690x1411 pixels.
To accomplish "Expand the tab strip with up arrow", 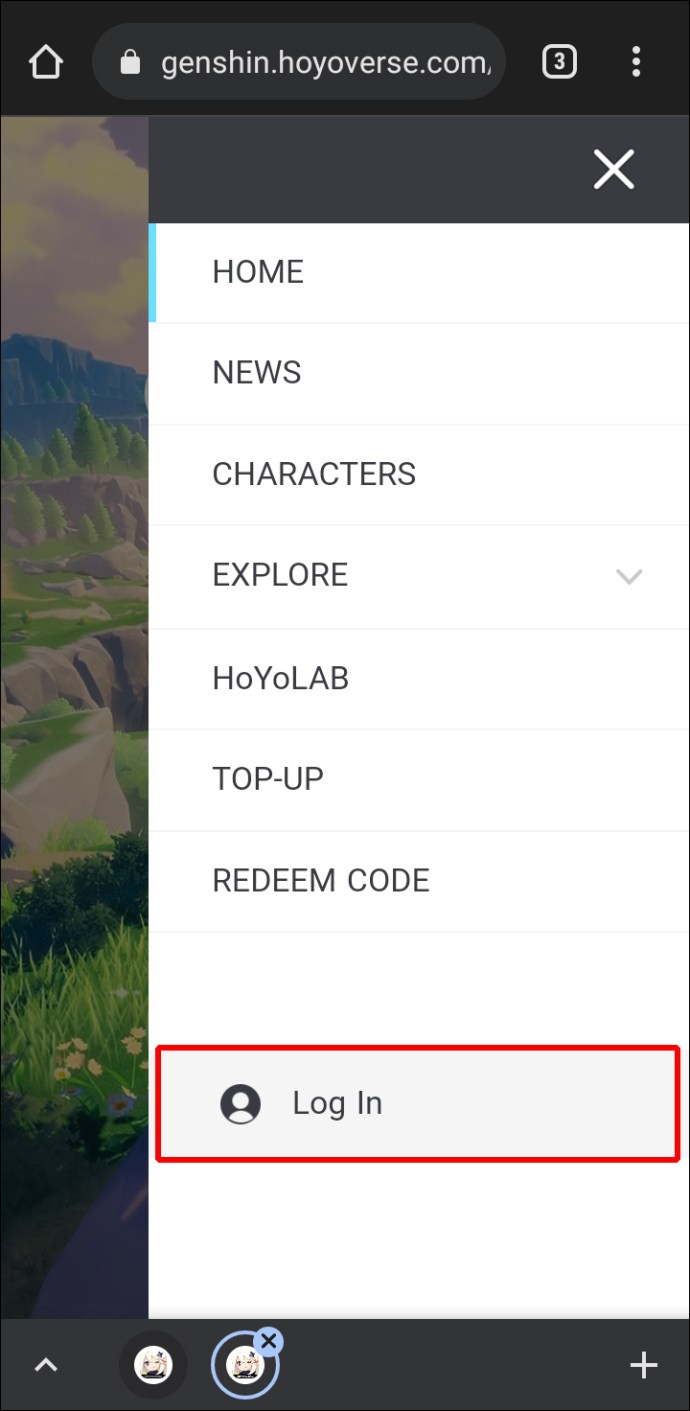I will coord(47,1365).
